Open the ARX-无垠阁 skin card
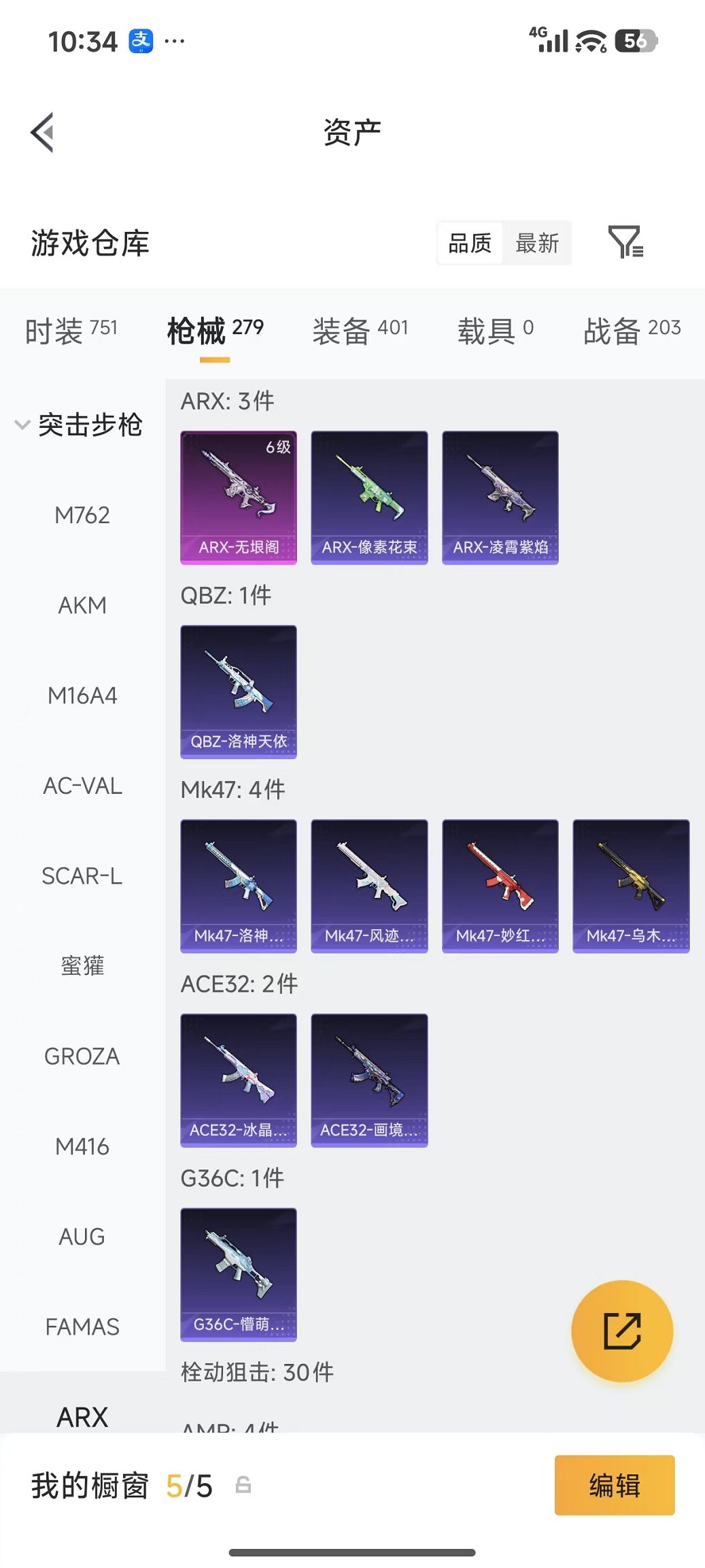Viewport: 705px width, 1568px height. pos(239,497)
